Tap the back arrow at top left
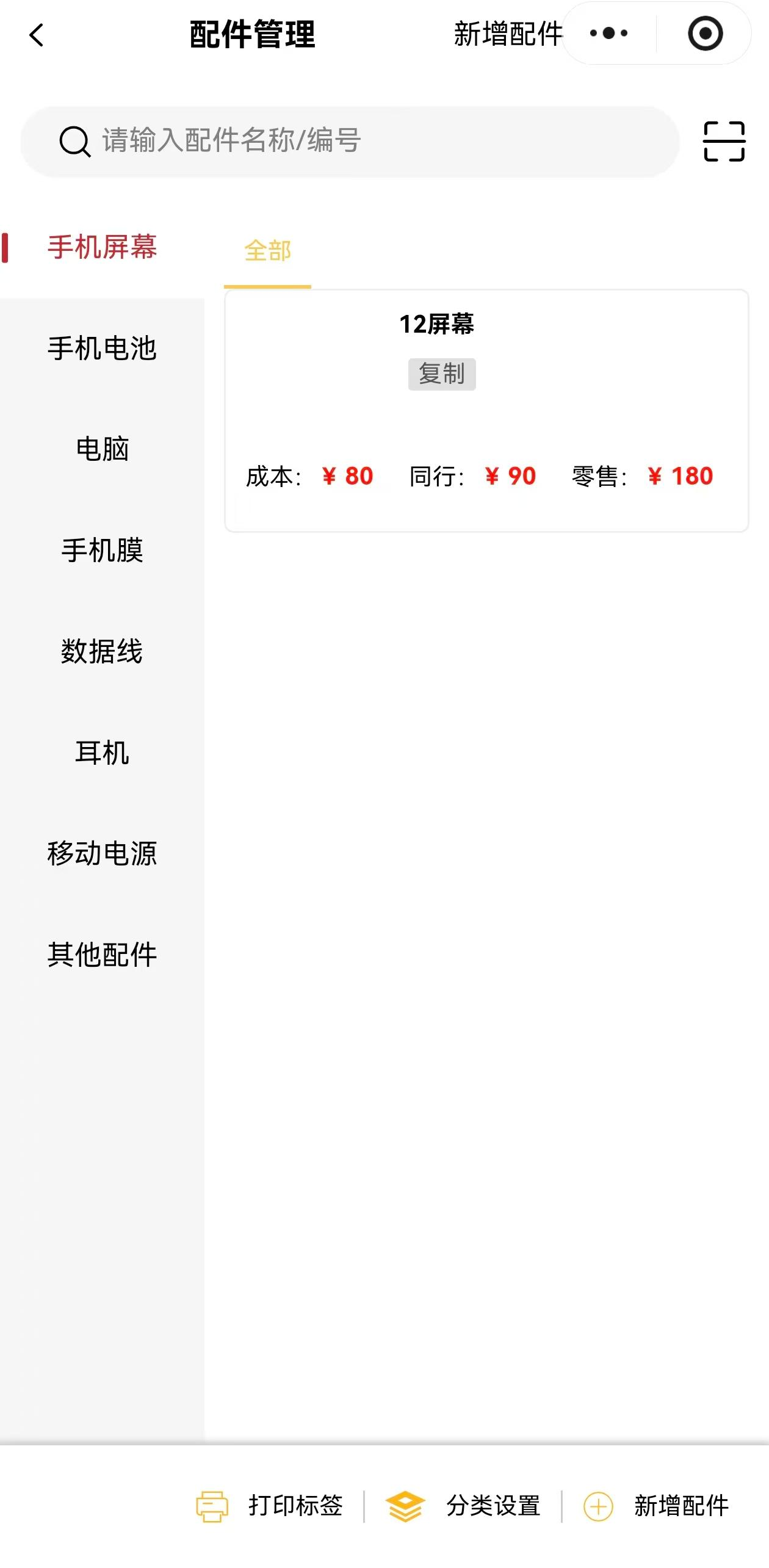769x1568 pixels. [37, 35]
